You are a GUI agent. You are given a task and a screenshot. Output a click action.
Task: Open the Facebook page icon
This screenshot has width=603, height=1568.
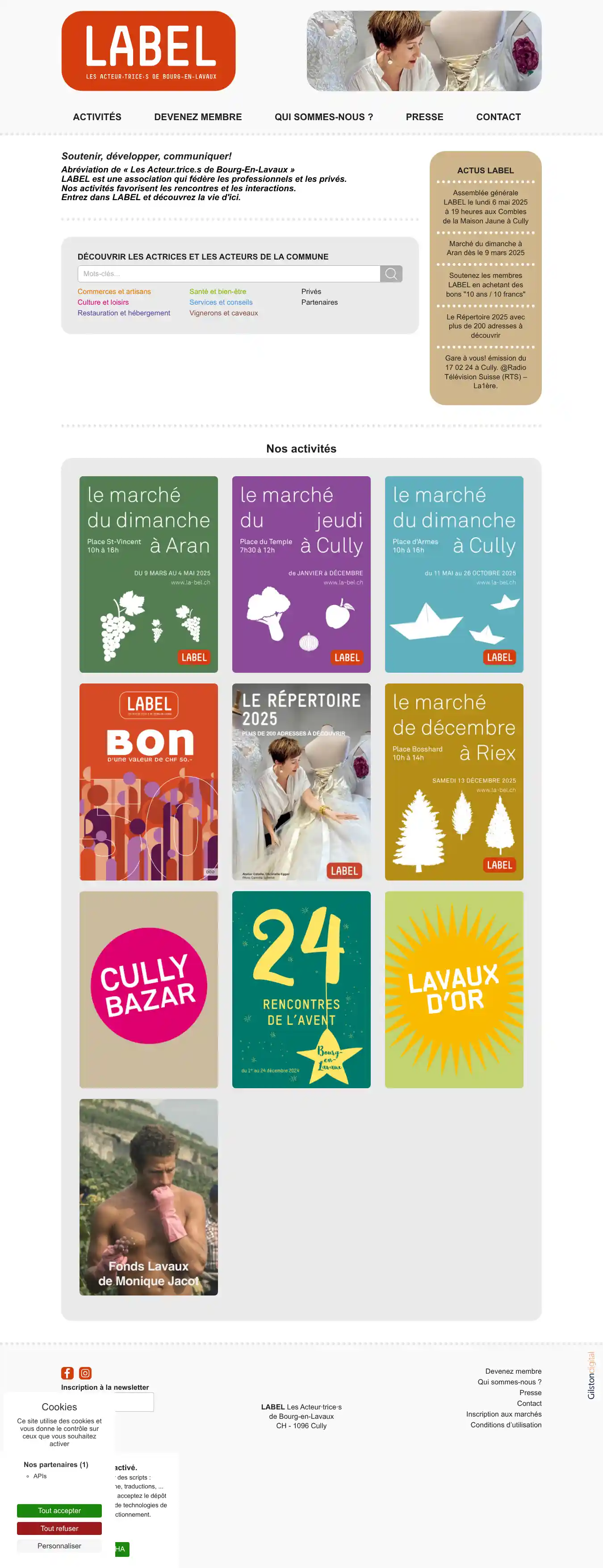pyautogui.click(x=67, y=1373)
